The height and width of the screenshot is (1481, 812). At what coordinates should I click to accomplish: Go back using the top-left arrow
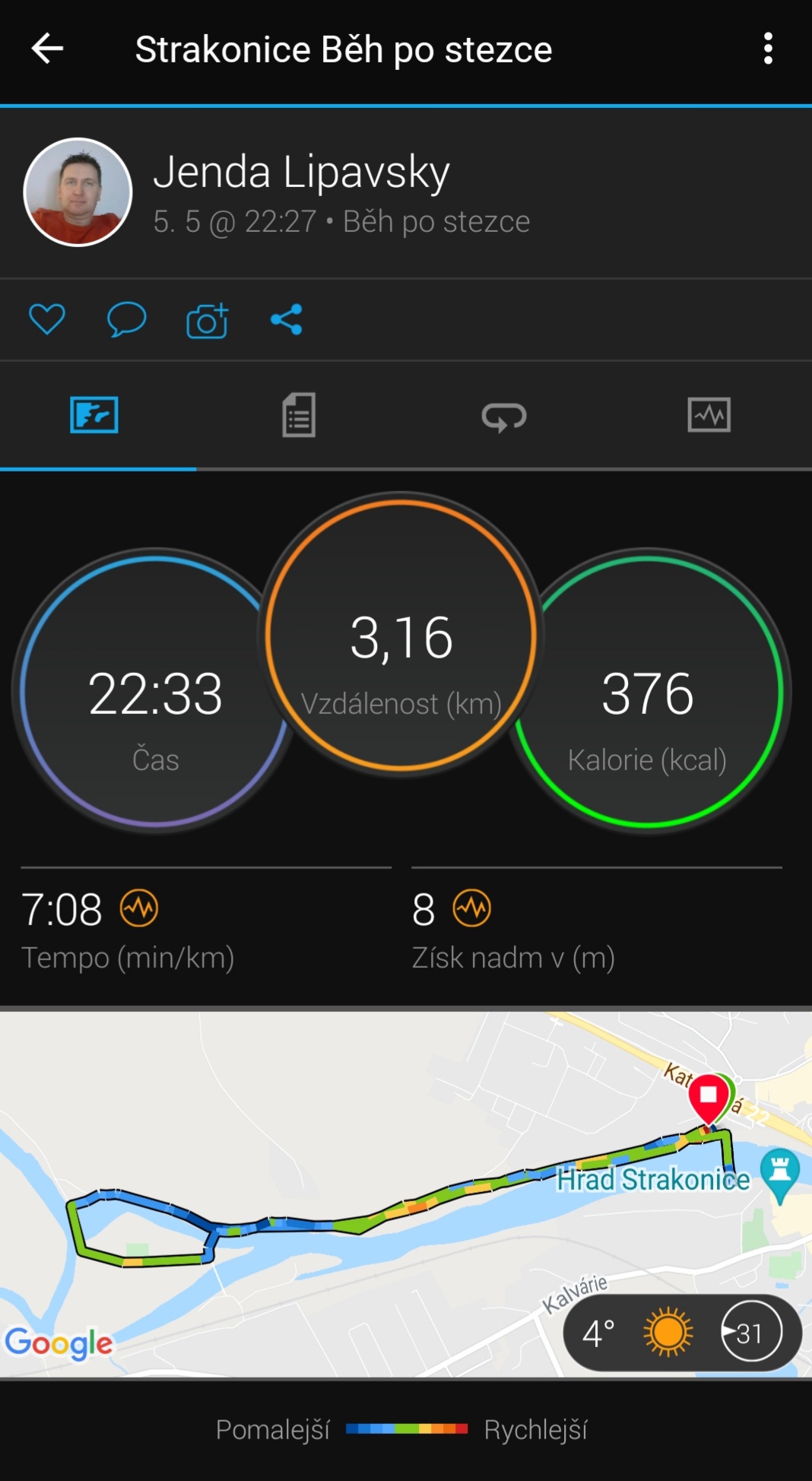coord(47,49)
